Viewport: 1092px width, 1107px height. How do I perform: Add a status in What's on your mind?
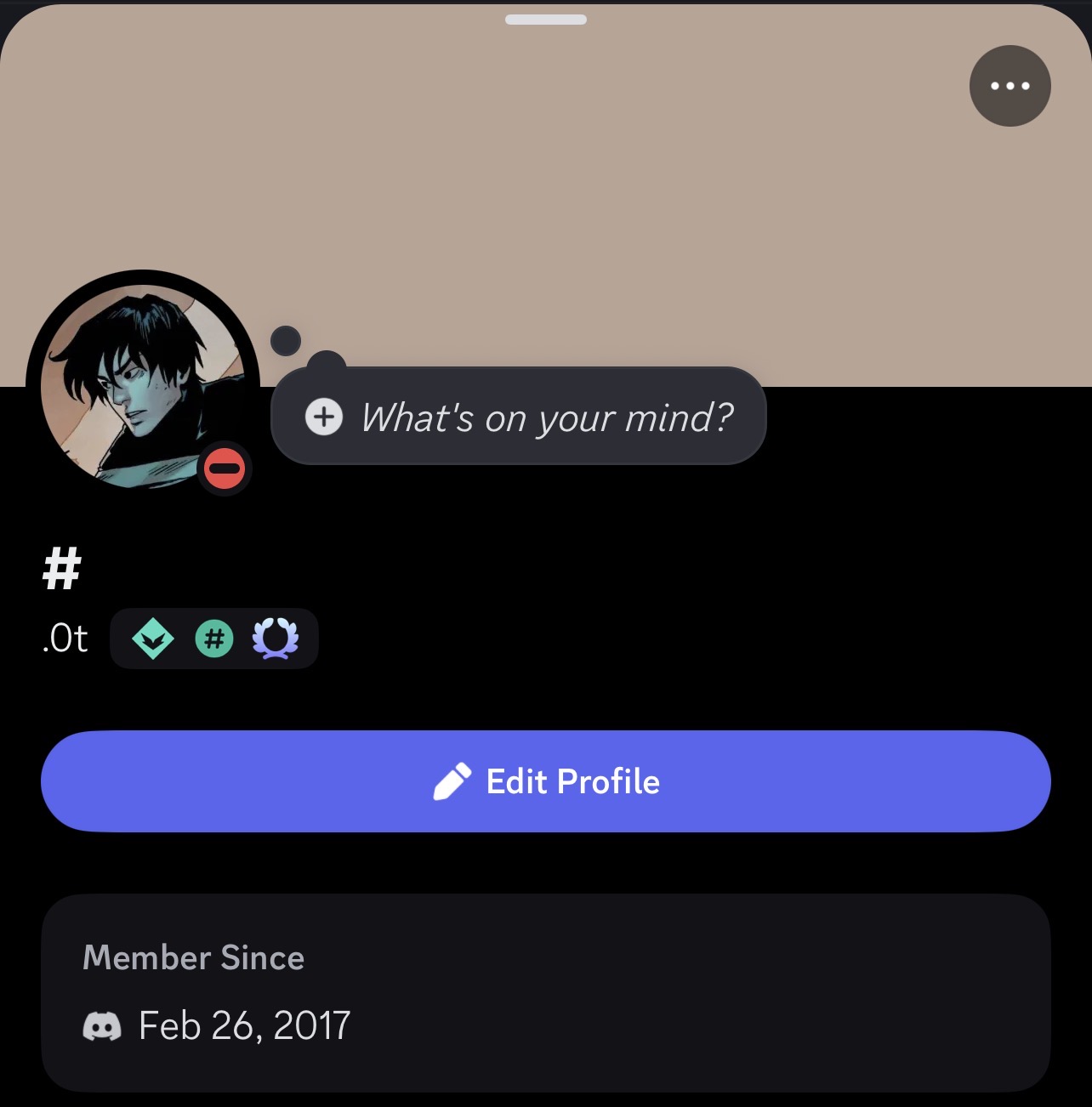pyautogui.click(x=519, y=417)
